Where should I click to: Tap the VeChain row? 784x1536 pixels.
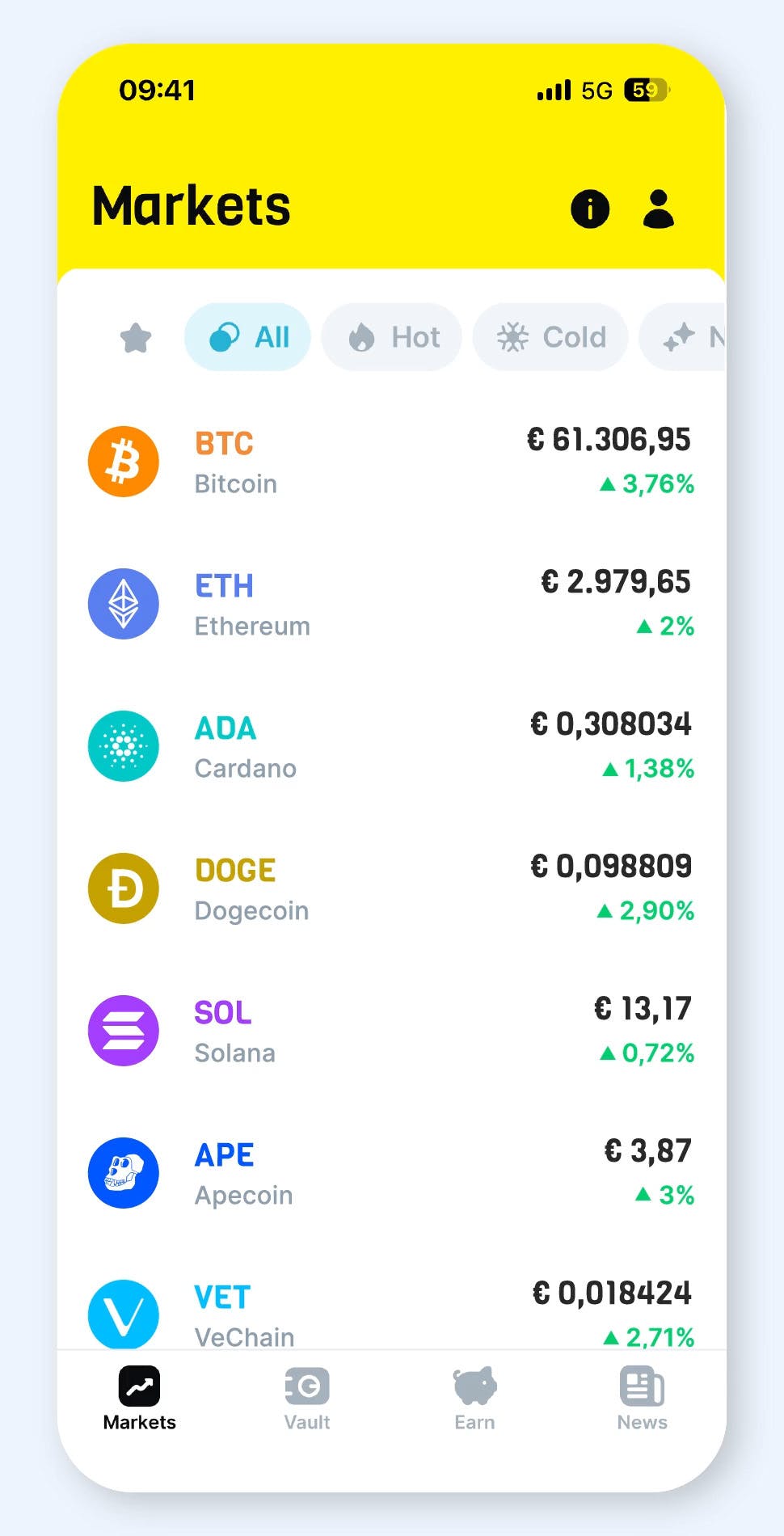point(391,1311)
